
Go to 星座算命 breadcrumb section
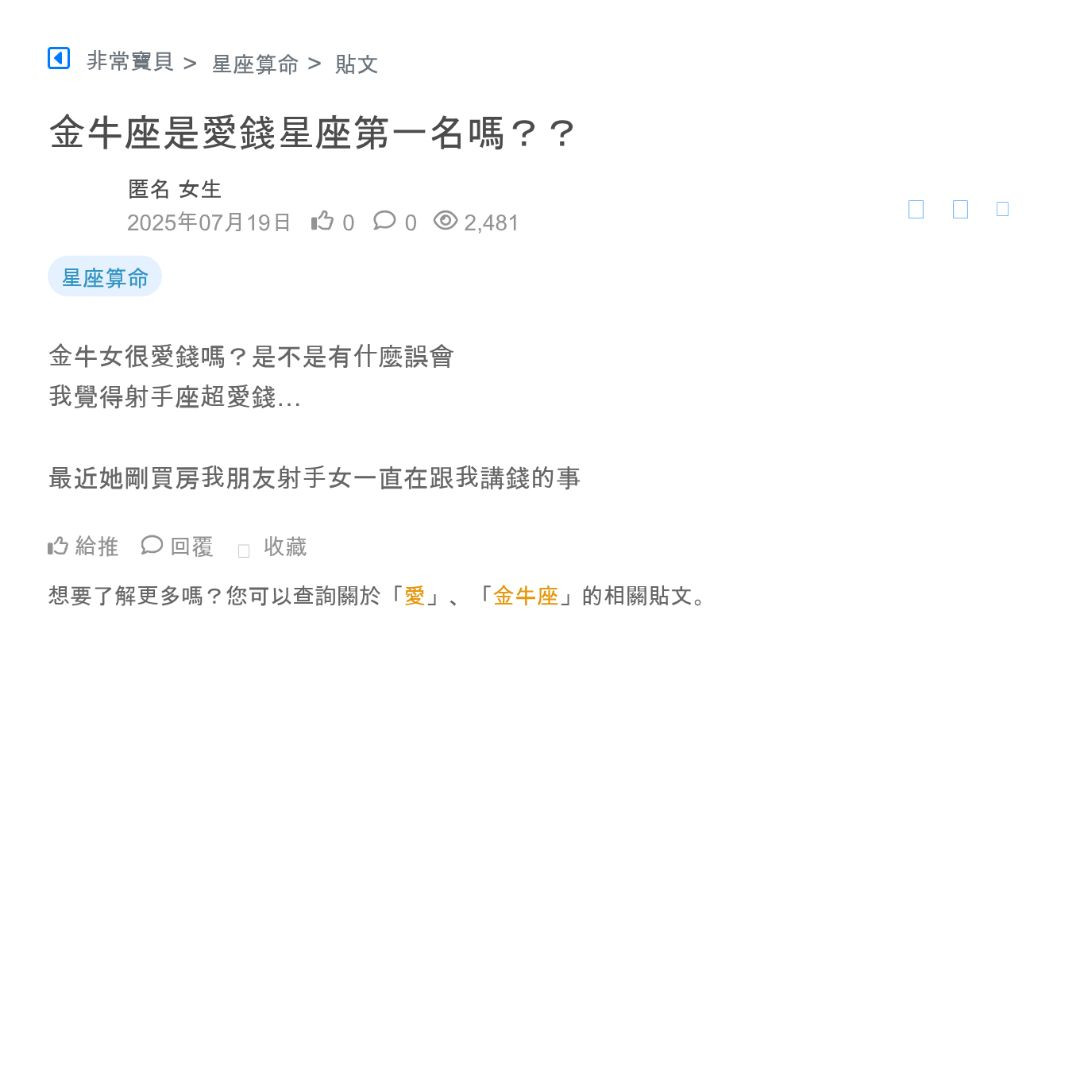pyautogui.click(x=255, y=65)
